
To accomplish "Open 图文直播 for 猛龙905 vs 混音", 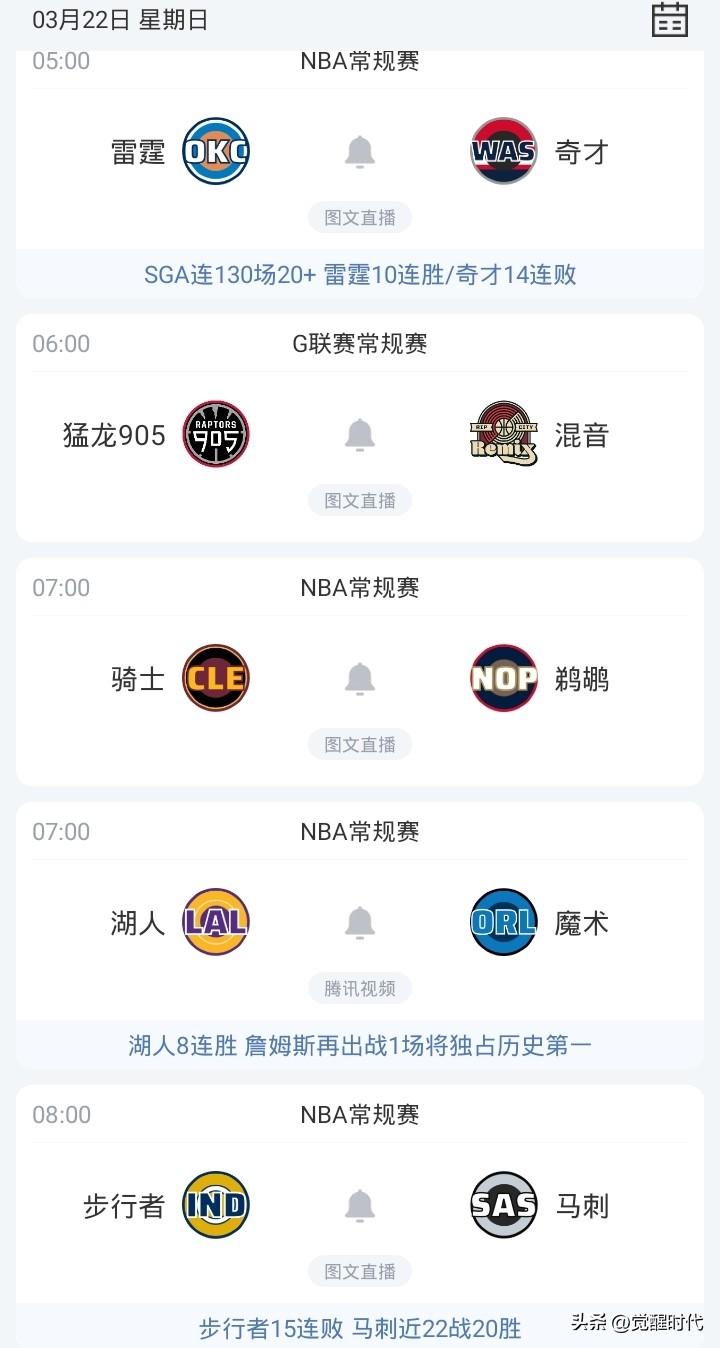I will (360, 500).
